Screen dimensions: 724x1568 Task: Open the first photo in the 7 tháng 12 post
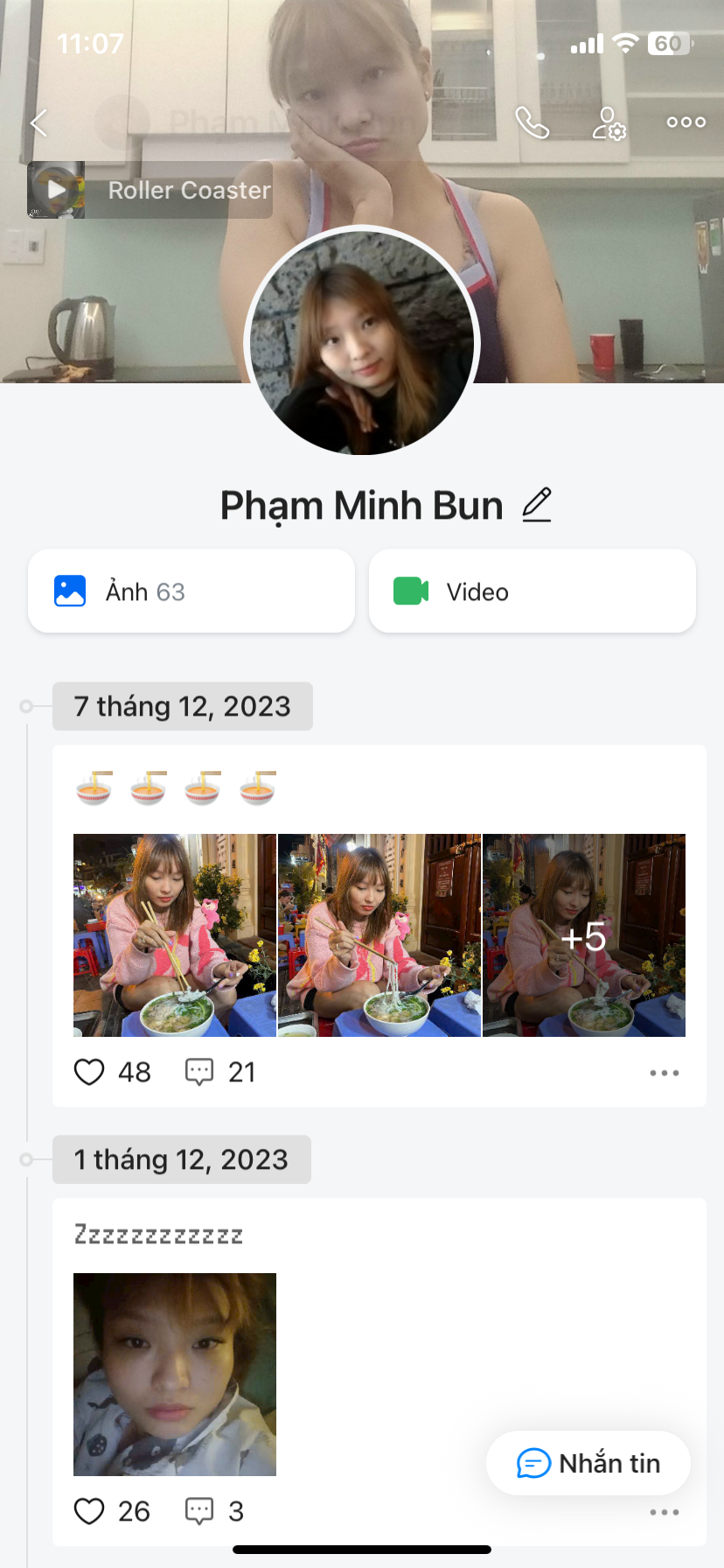tap(175, 935)
